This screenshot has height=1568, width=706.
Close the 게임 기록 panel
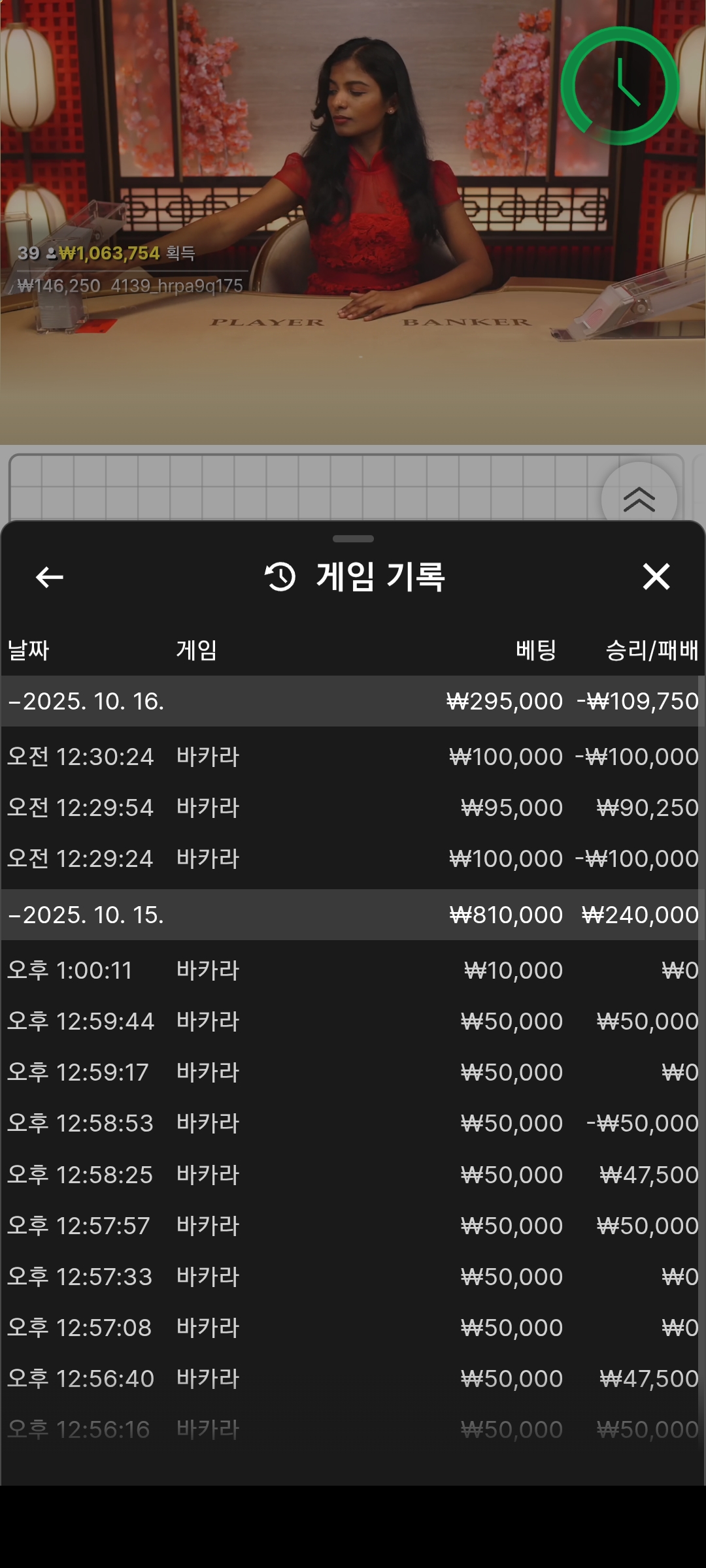[x=656, y=577]
